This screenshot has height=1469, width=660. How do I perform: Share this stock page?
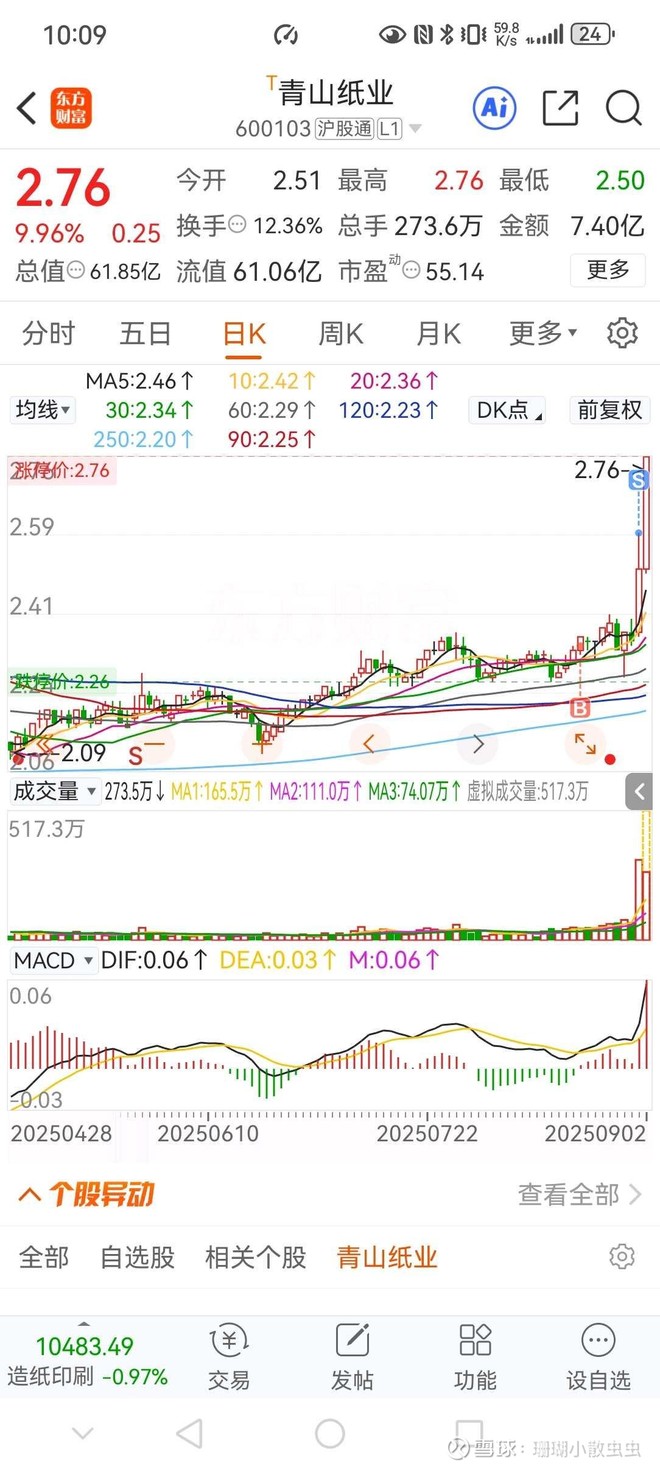pyautogui.click(x=560, y=108)
